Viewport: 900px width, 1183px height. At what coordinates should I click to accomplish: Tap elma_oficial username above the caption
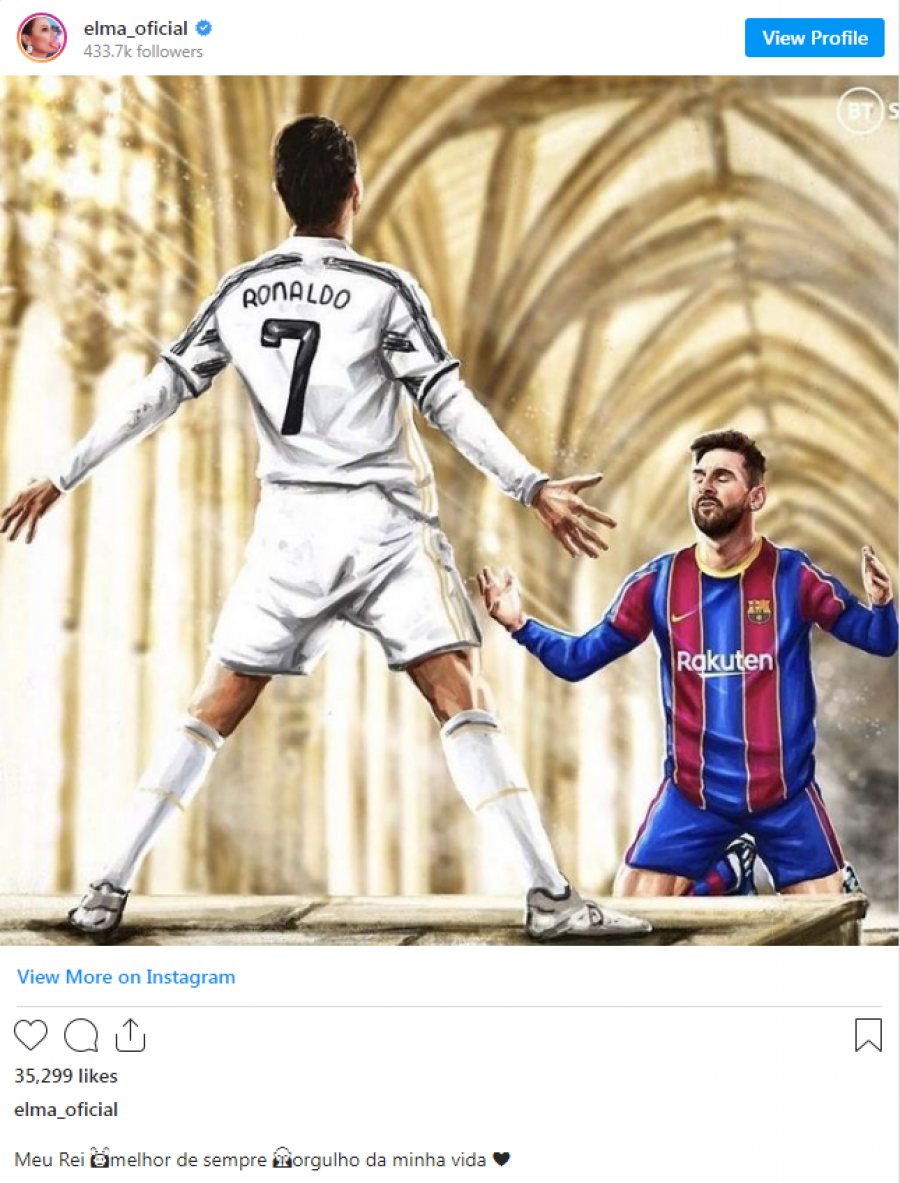pos(66,1109)
